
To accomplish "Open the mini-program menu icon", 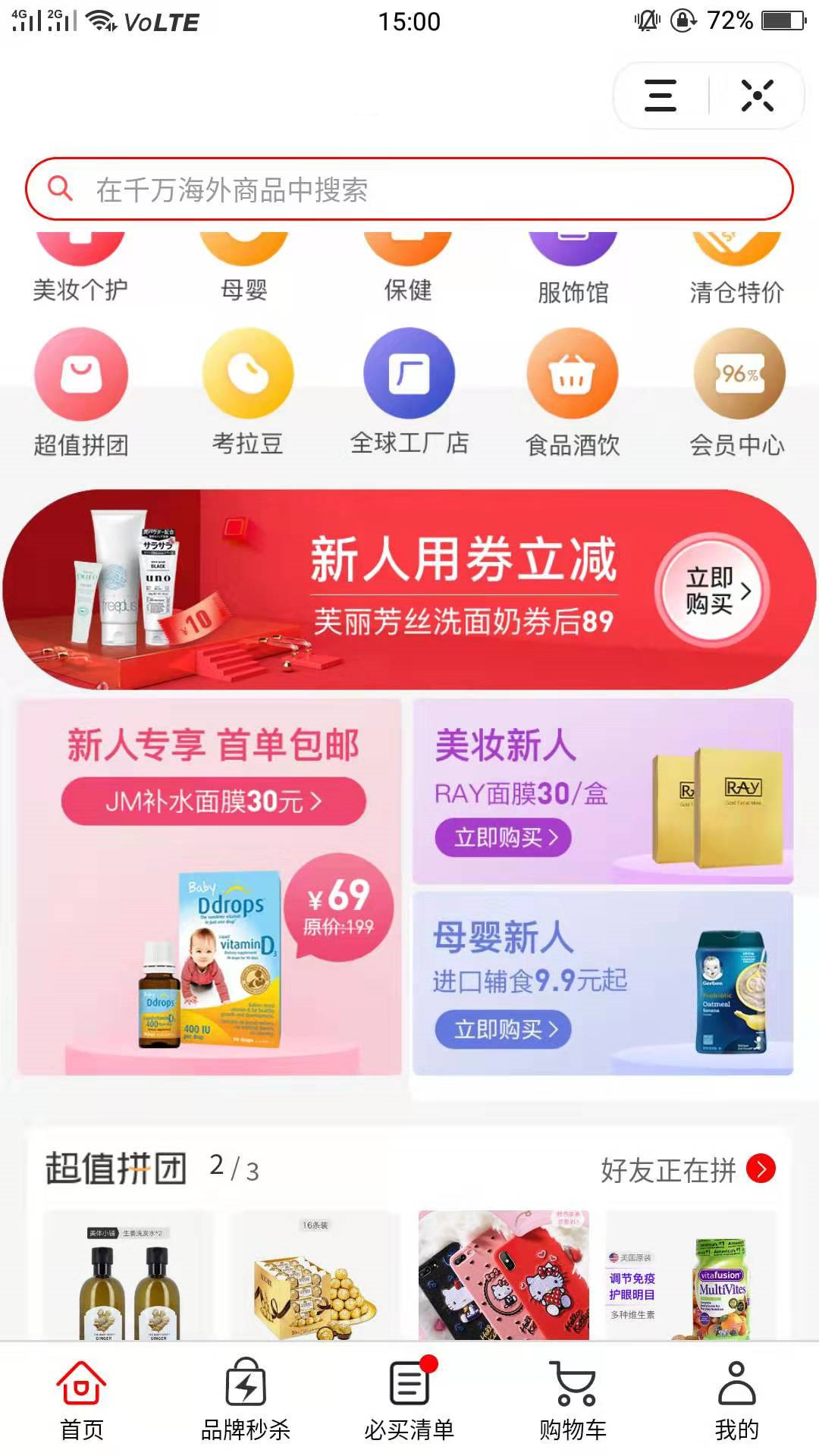I will (660, 96).
